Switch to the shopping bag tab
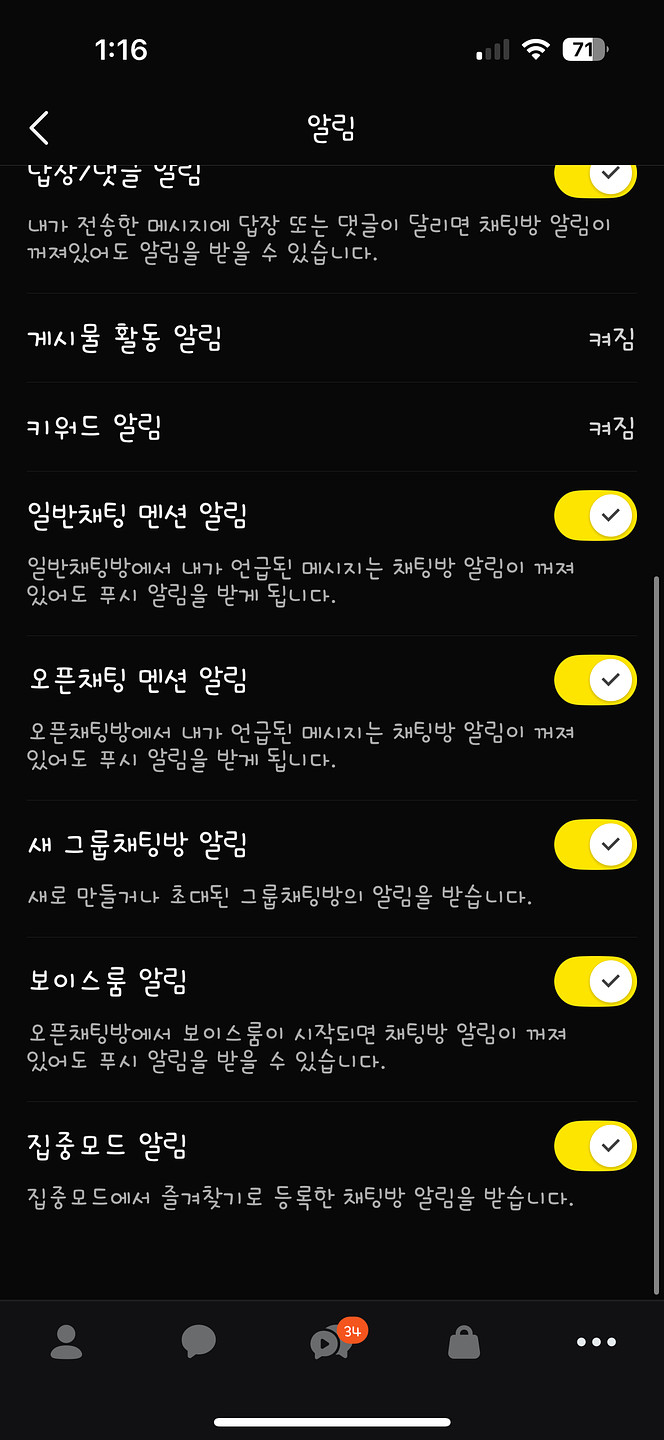Image resolution: width=664 pixels, height=1440 pixels. 464,1342
